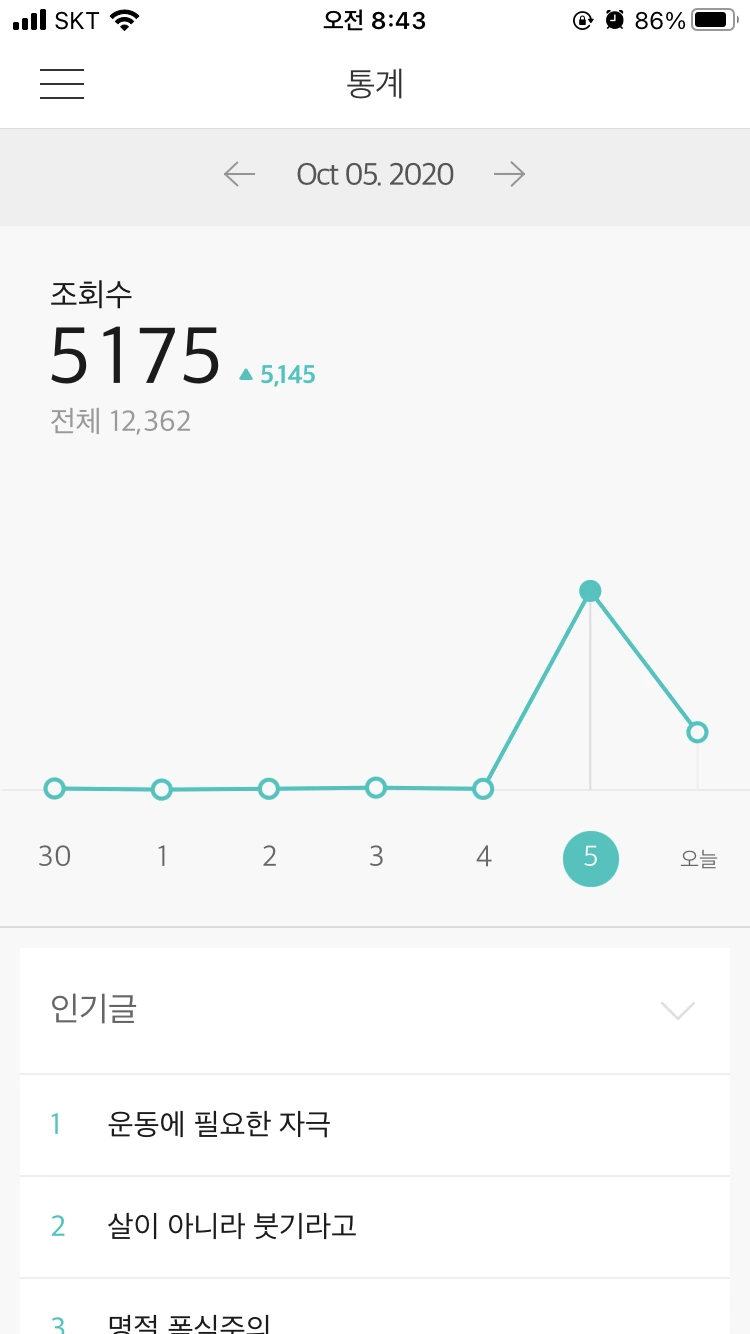Select day 2 on the chart
The height and width of the screenshot is (1334, 750).
click(269, 856)
